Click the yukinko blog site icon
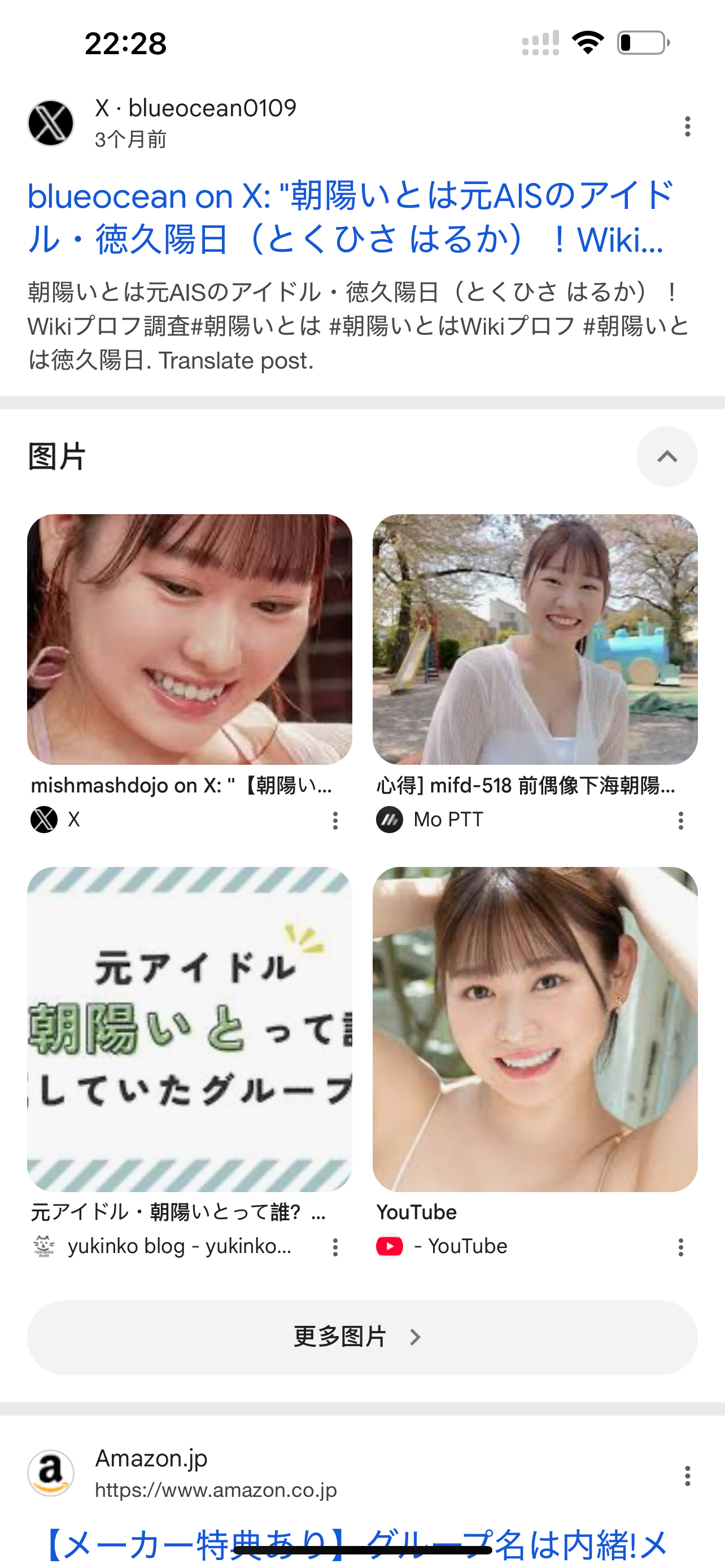Image resolution: width=725 pixels, height=1568 pixels. pyautogui.click(x=45, y=1246)
